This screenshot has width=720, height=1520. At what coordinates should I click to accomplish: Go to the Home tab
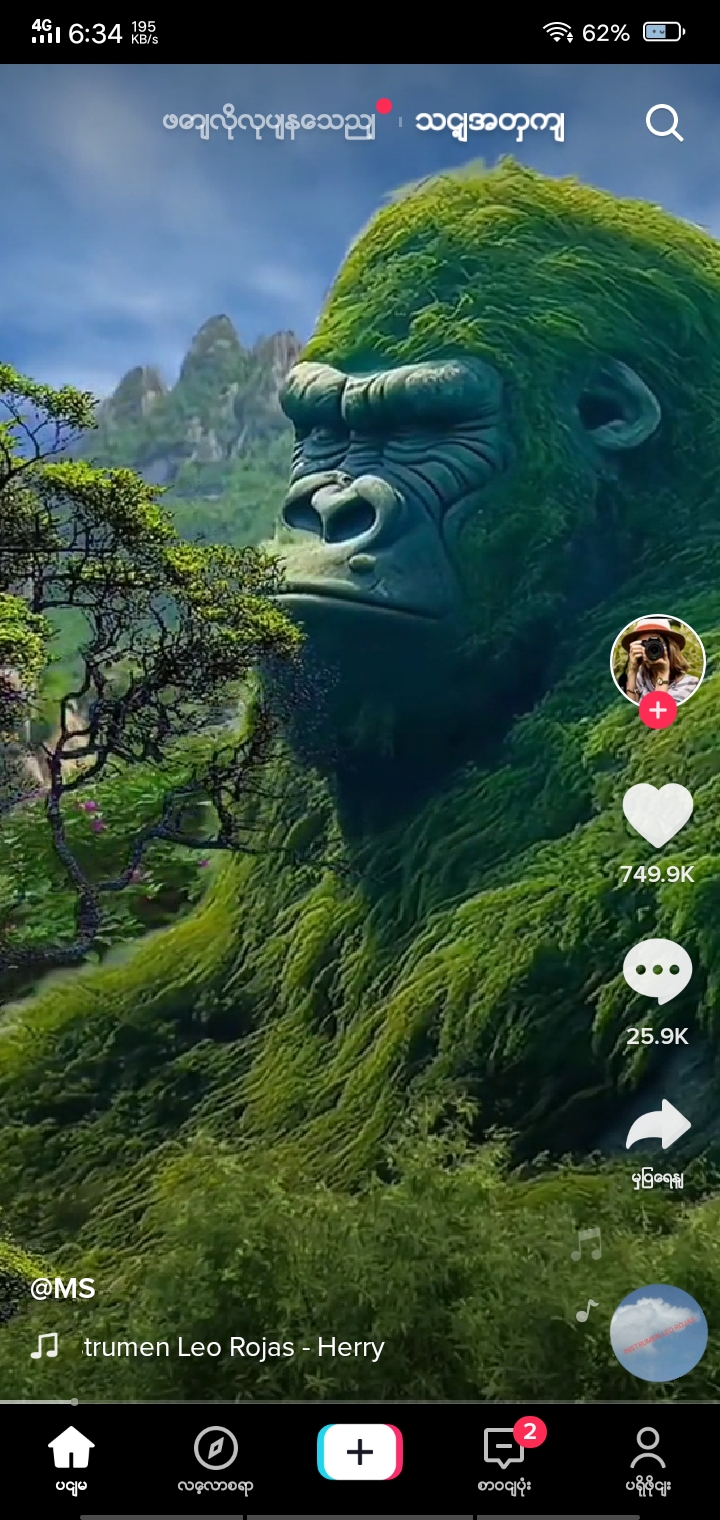coord(72,1458)
